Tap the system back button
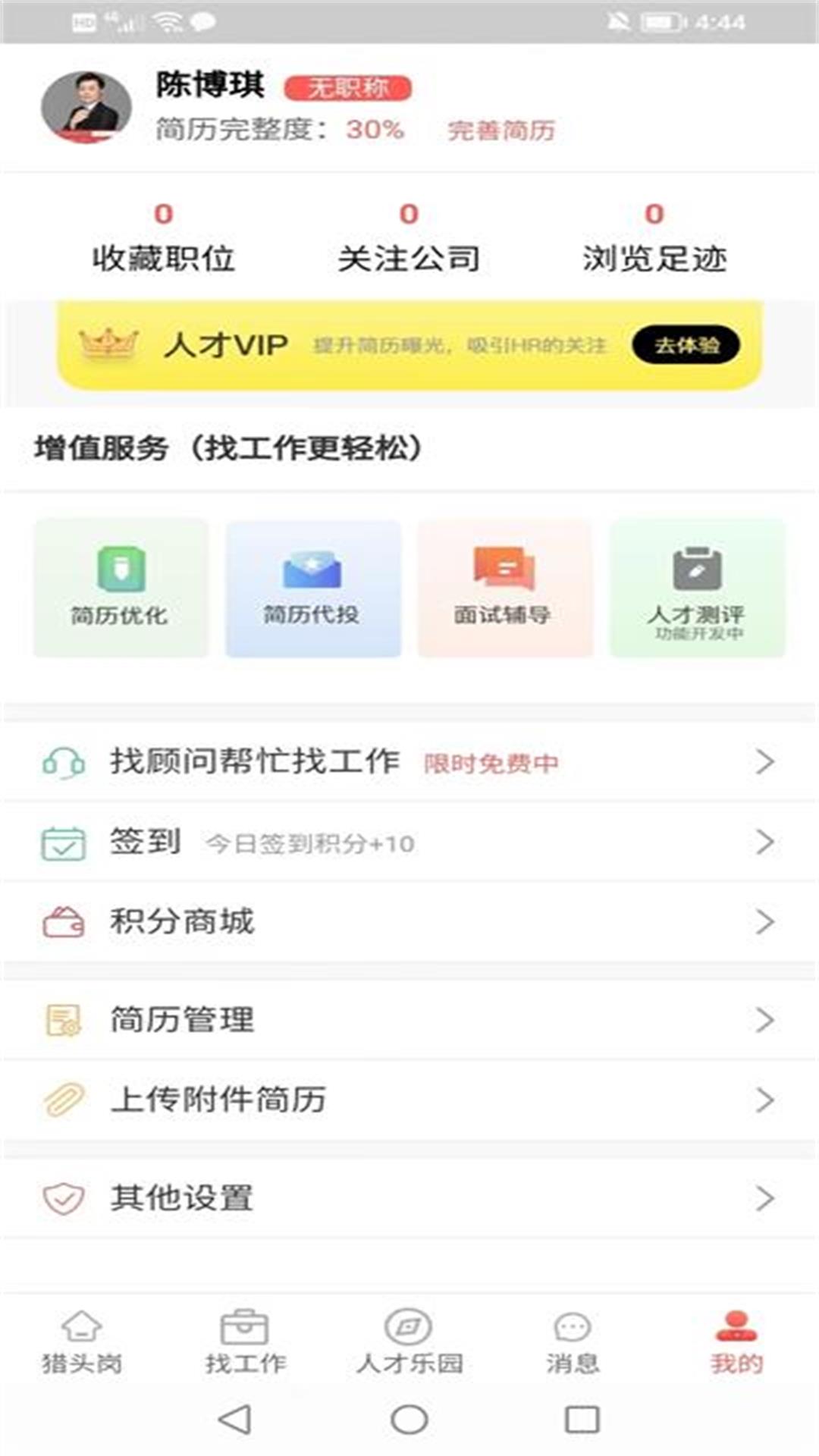 (x=234, y=1420)
